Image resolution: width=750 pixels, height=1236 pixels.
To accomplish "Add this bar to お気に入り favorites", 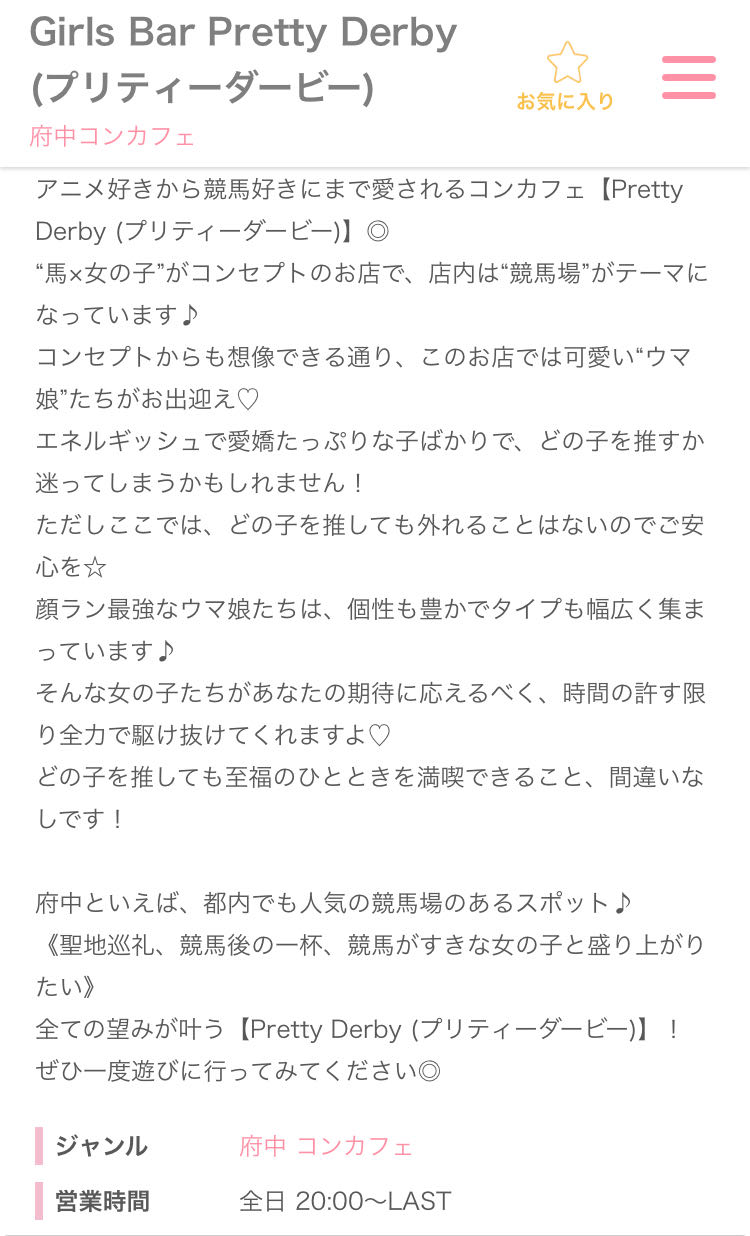I will 565,76.
